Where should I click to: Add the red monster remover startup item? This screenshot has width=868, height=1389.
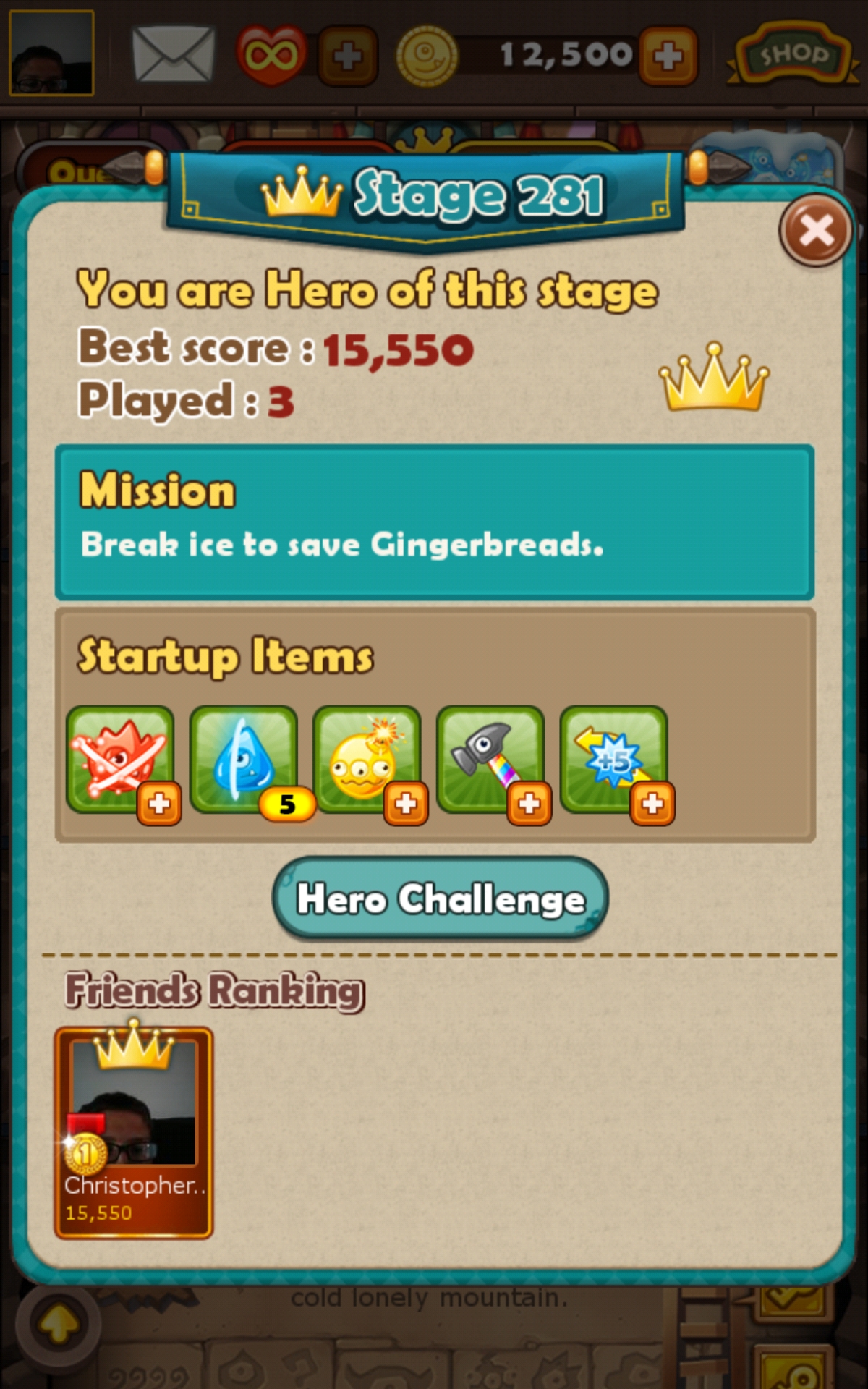[158, 803]
